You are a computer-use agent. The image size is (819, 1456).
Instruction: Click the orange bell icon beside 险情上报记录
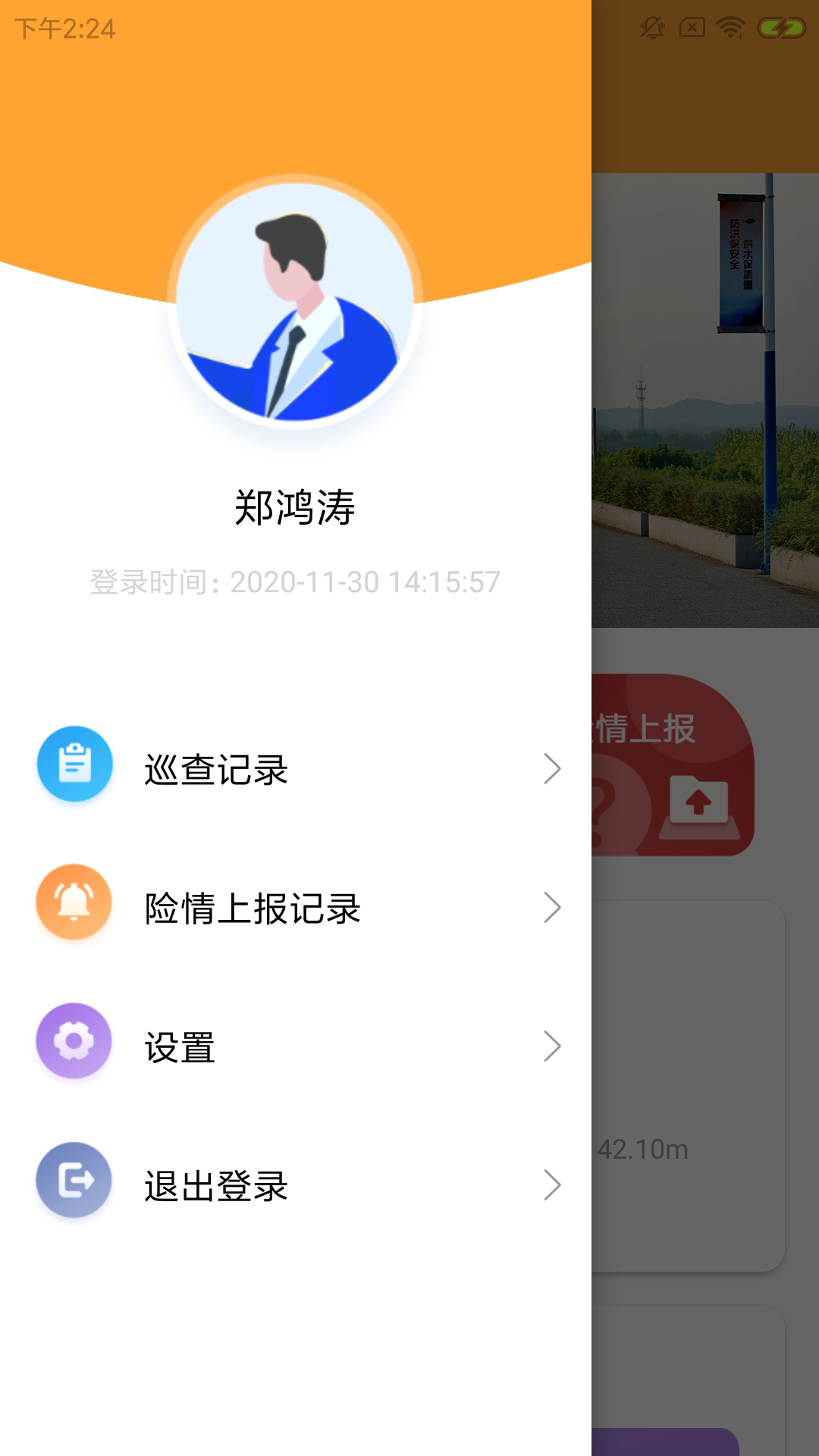[x=74, y=902]
